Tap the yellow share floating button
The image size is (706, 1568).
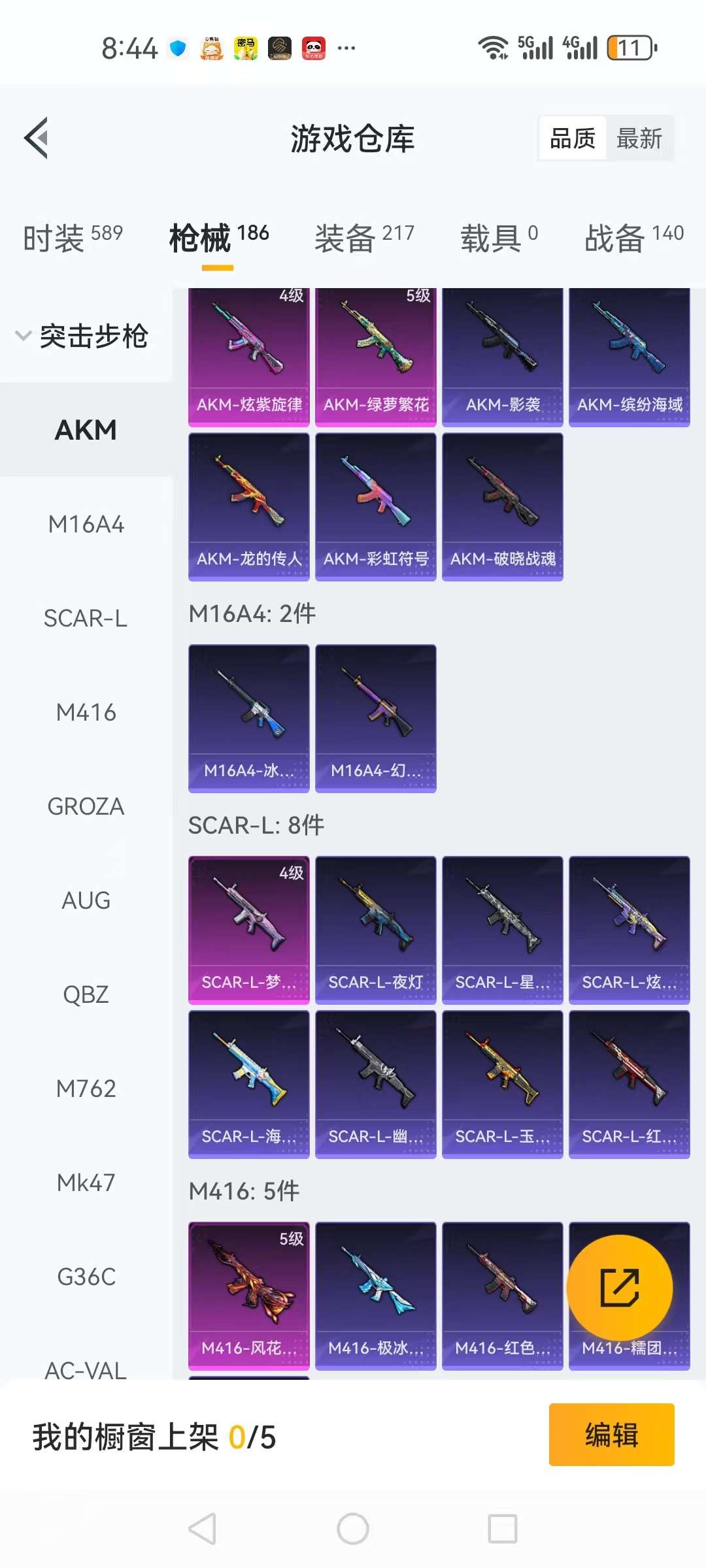pos(619,1288)
